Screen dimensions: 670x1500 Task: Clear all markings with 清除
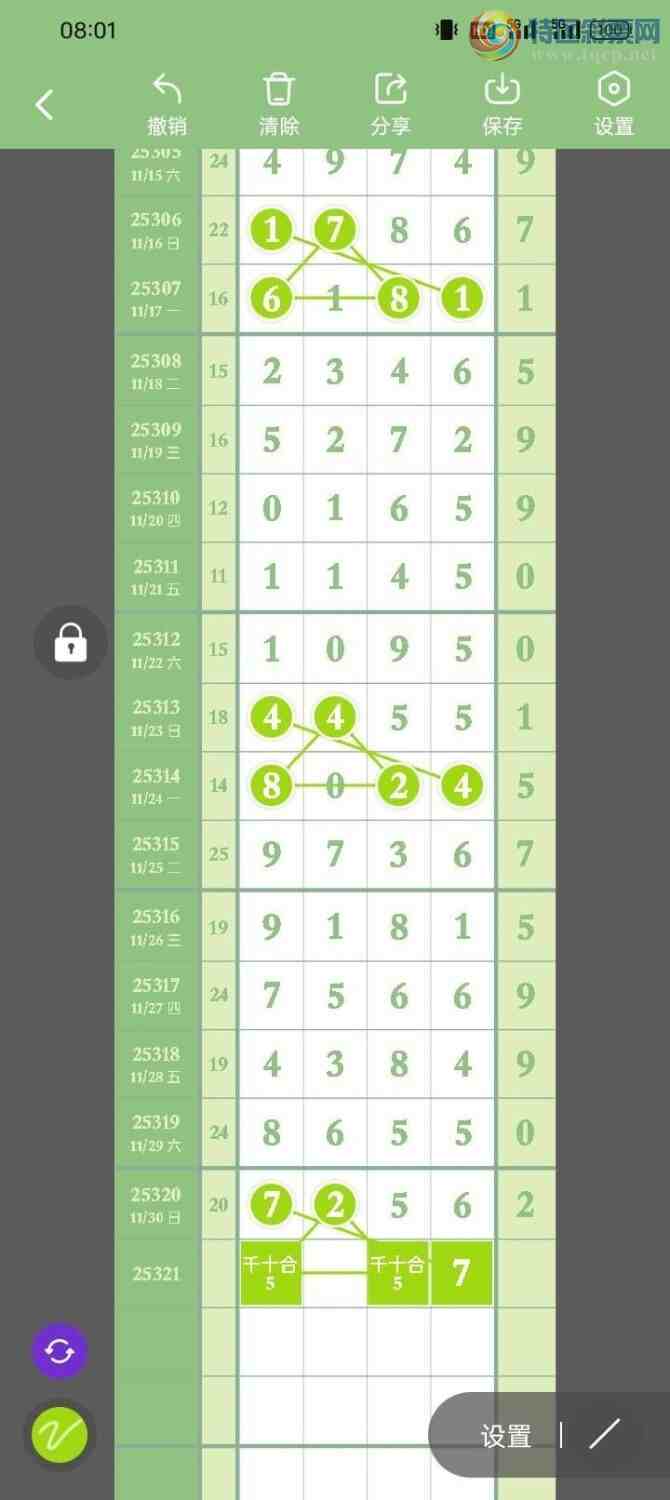(x=279, y=104)
